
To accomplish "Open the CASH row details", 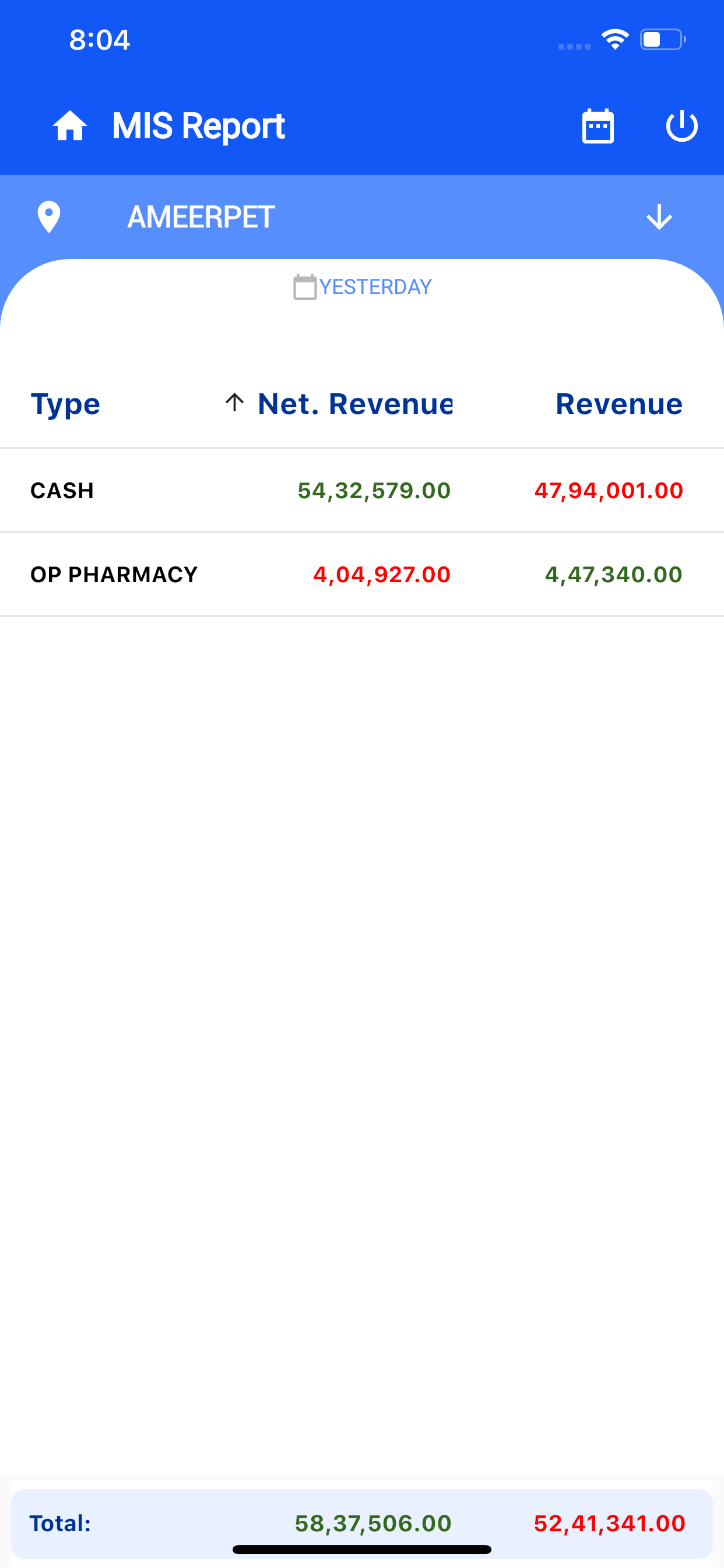I will pyautogui.click(x=362, y=491).
